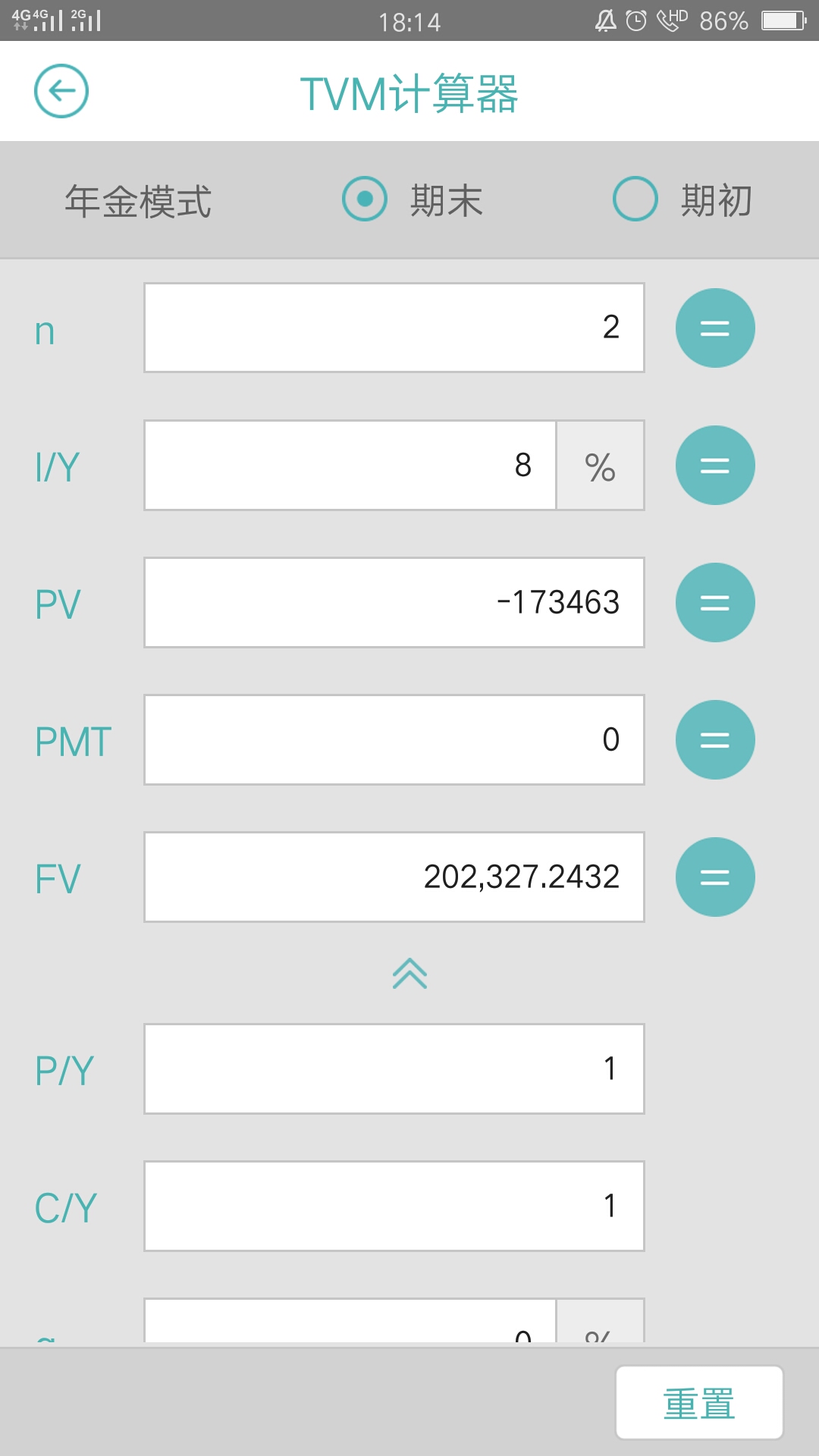Go back using the arrow icon
819x1456 pixels.
point(61,91)
